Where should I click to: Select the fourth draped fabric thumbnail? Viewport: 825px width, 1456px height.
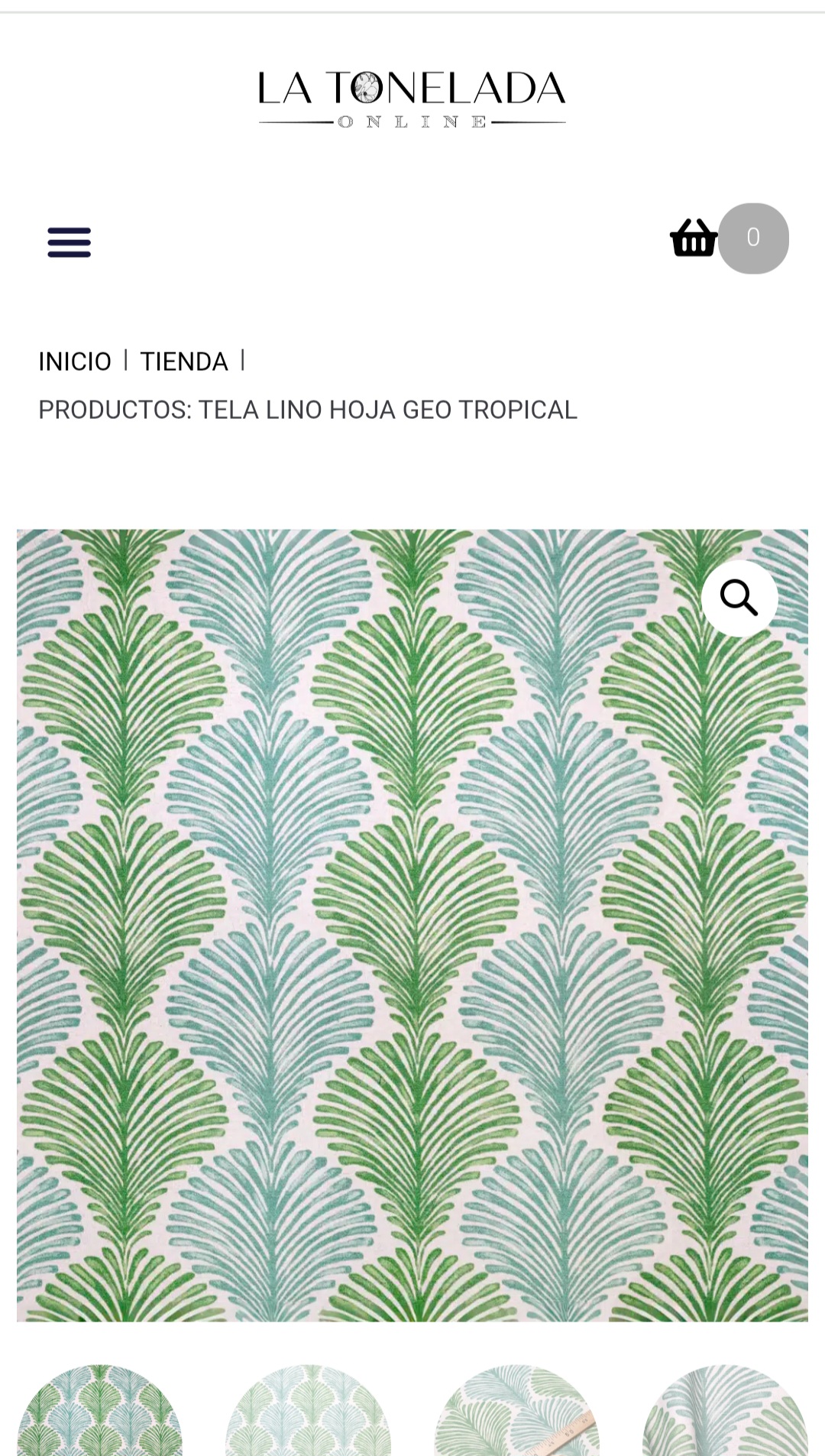pyautogui.click(x=725, y=1410)
